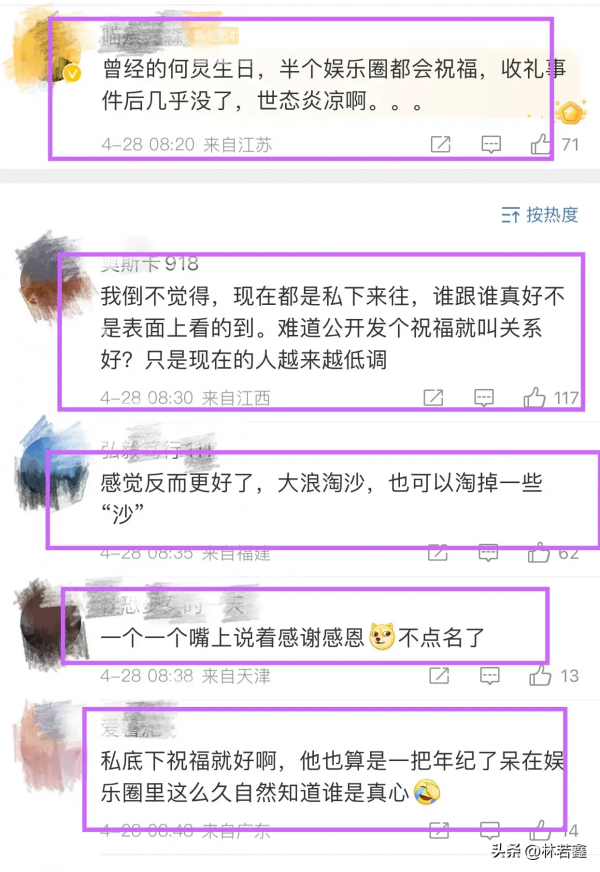
Task: Reply to the 私底下祝福 comment from 广东
Action: point(488,830)
